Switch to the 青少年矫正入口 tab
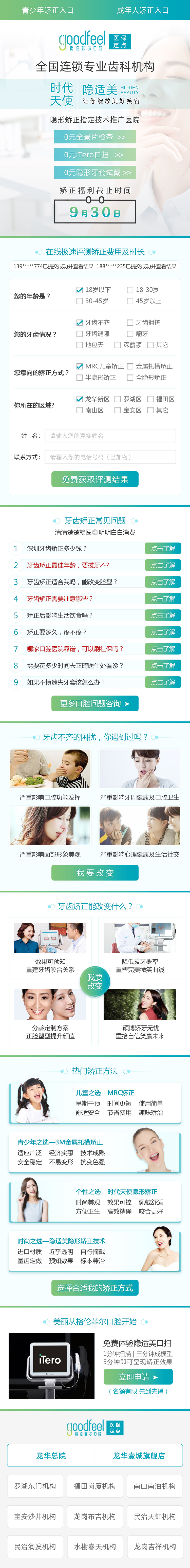Screen dimensions: 190x1568 [x=48, y=10]
